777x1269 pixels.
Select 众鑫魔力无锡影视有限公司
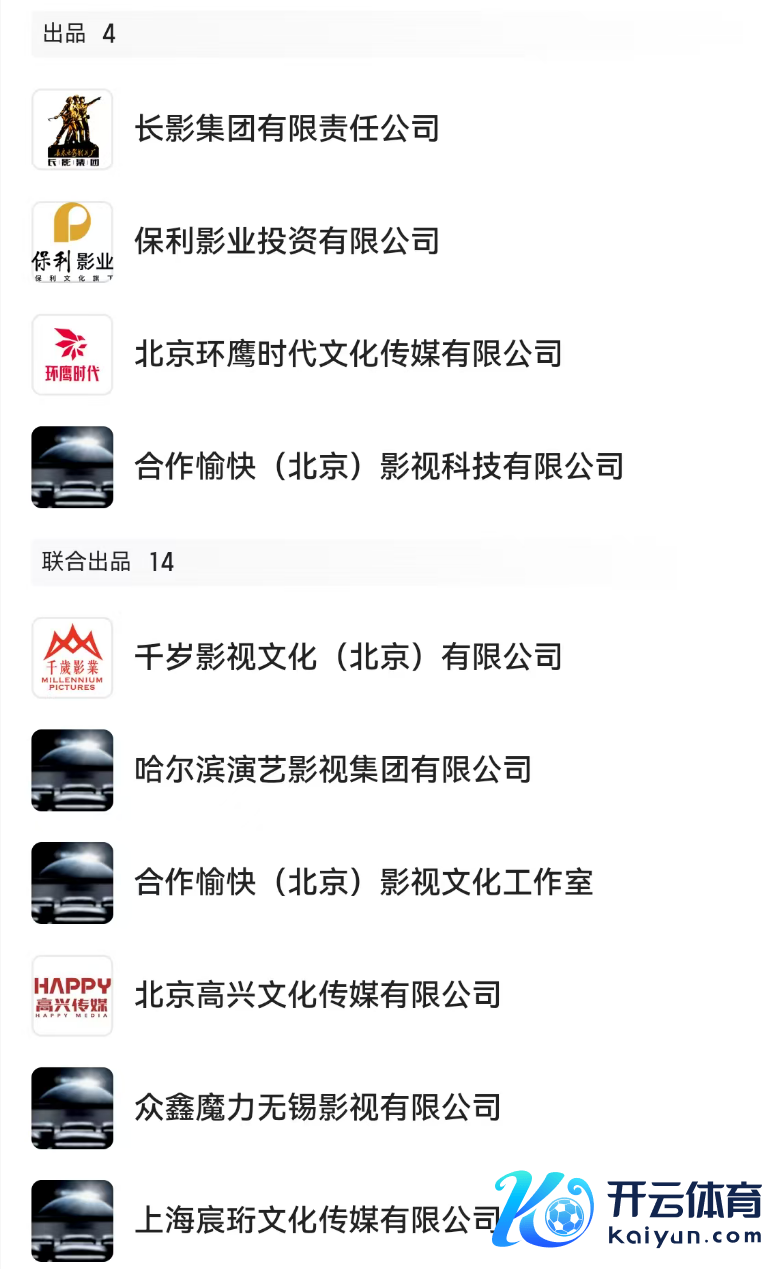pyautogui.click(x=318, y=1107)
